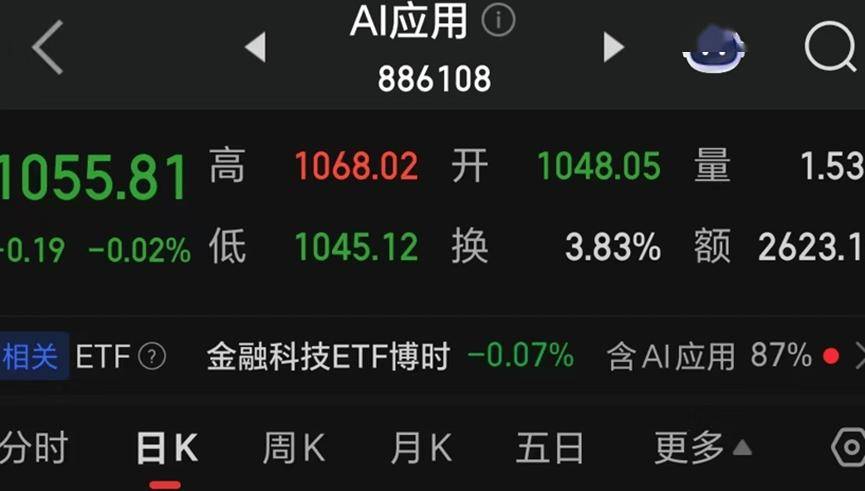Switch to the 月K chart tab
The width and height of the screenshot is (865, 491).
(421, 448)
